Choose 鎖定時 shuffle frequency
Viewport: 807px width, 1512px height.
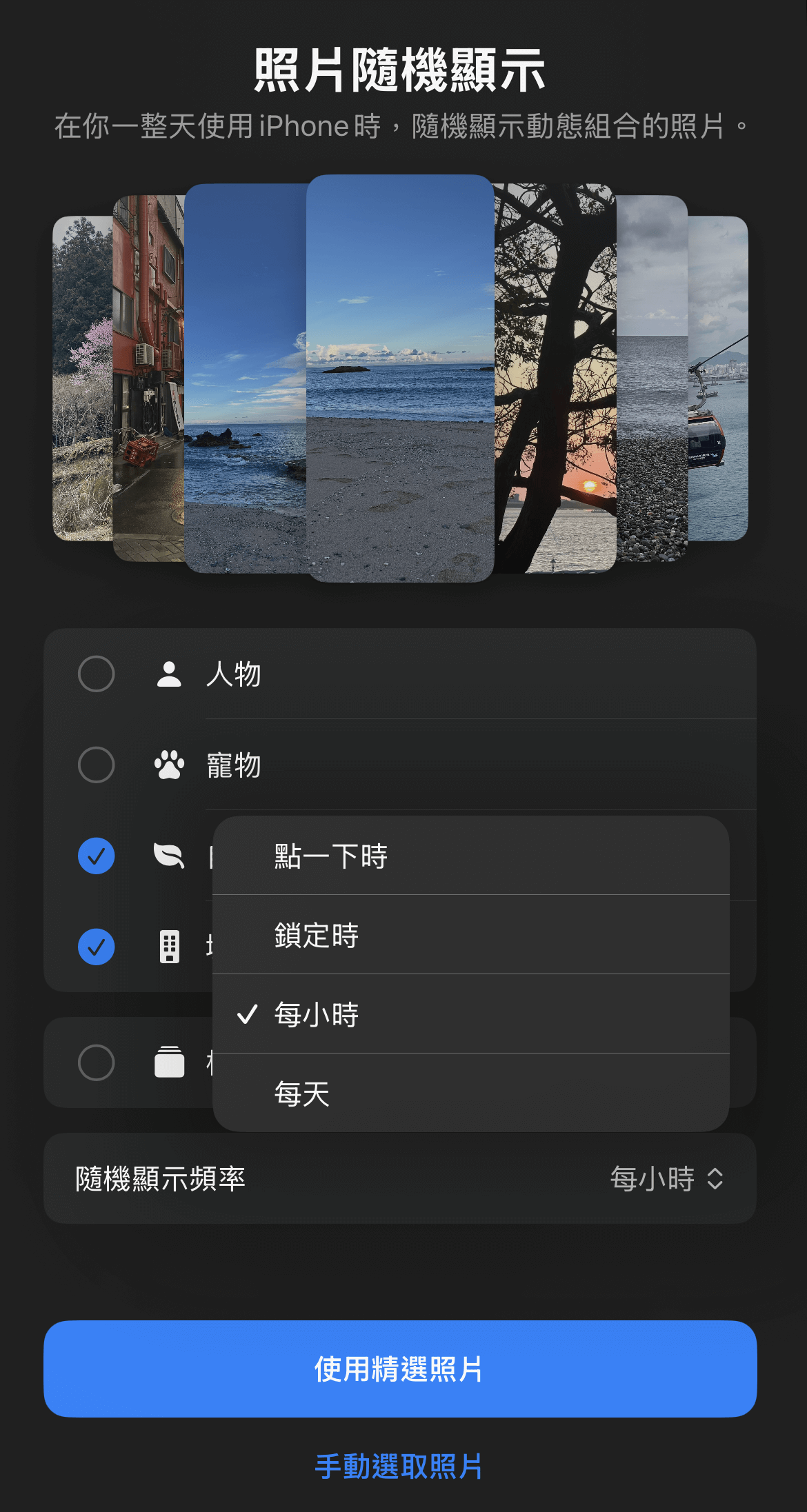[470, 936]
